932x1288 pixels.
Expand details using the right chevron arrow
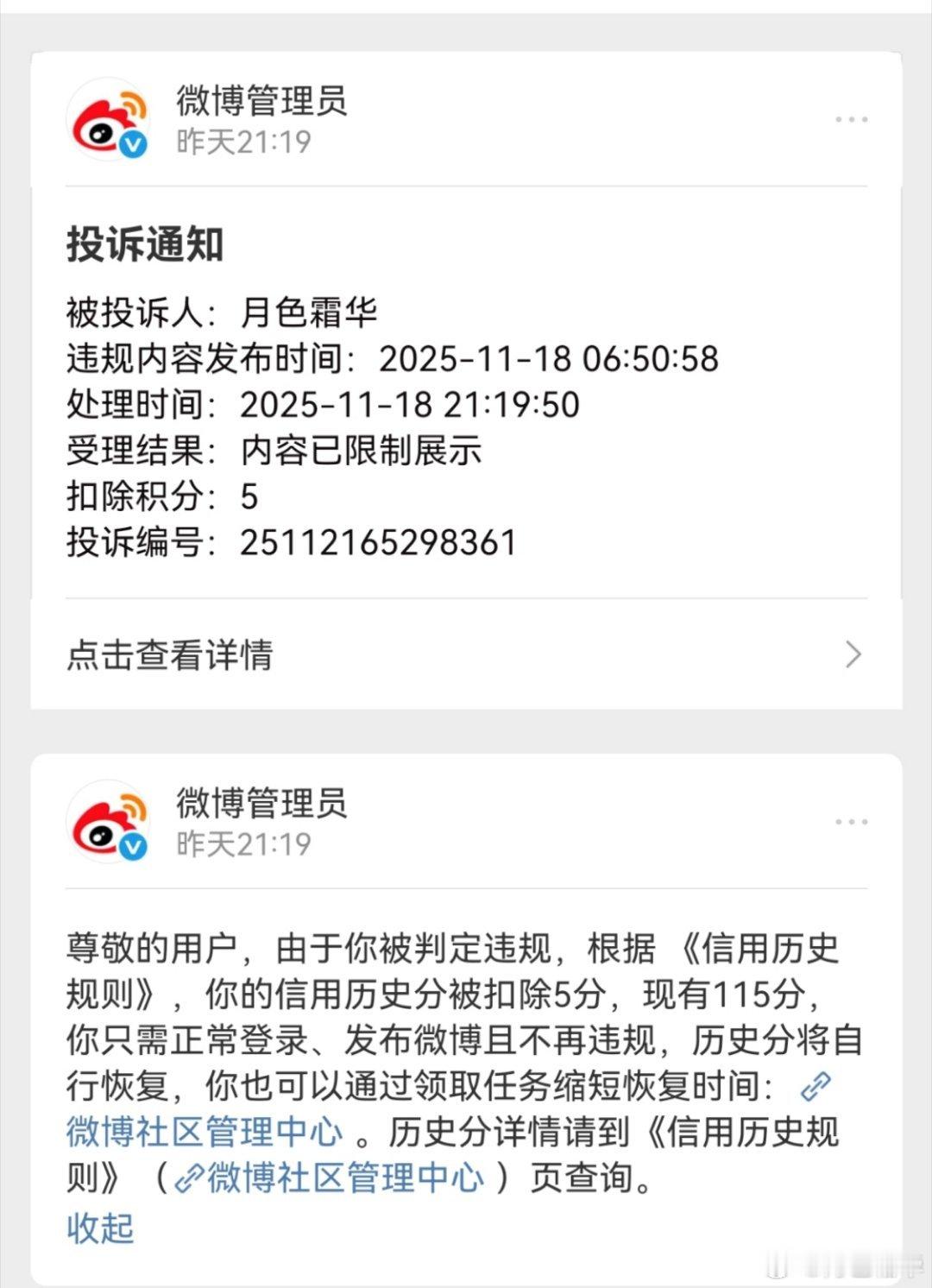pos(853,655)
